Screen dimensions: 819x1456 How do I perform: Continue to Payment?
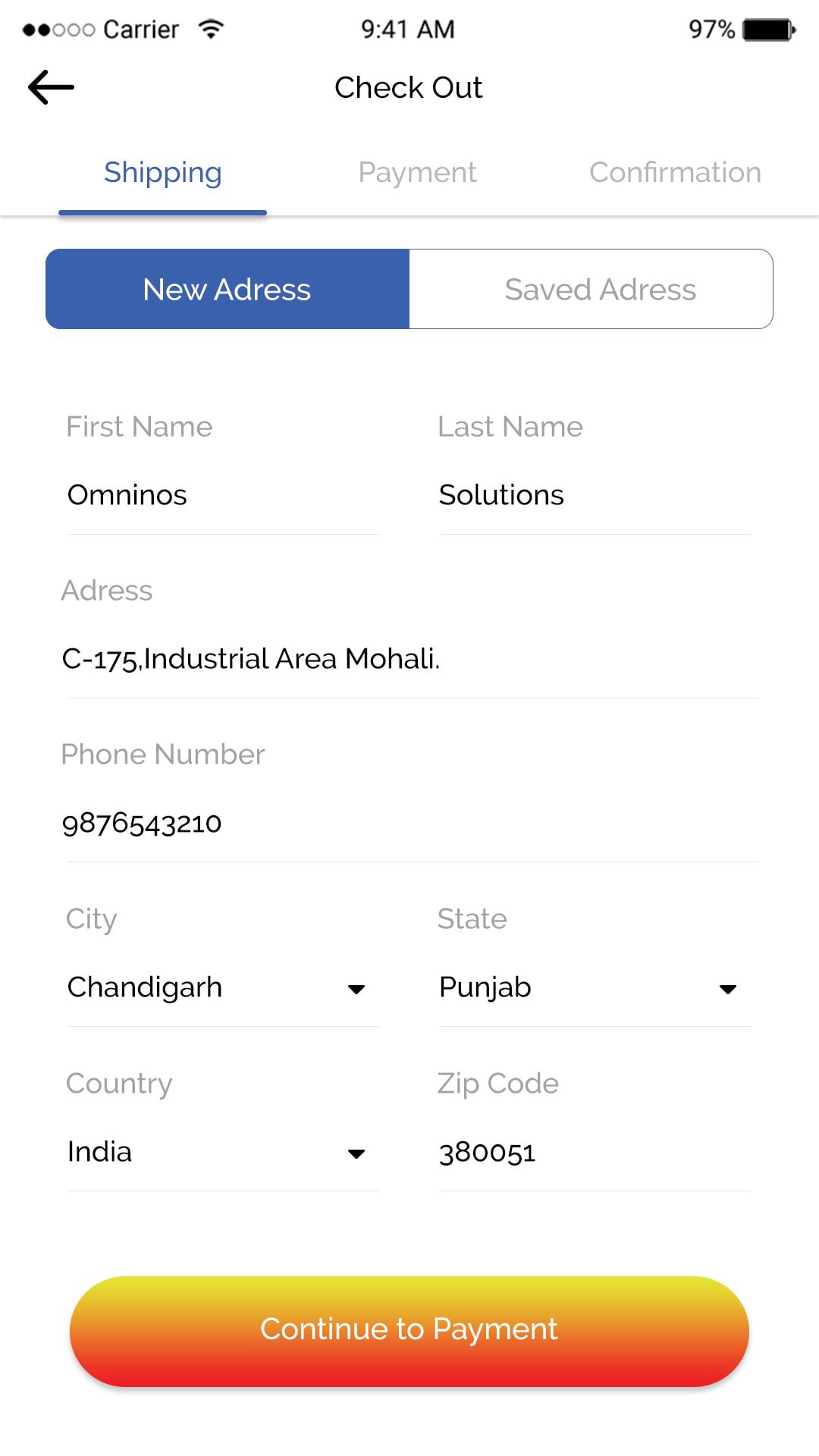[x=409, y=1330]
